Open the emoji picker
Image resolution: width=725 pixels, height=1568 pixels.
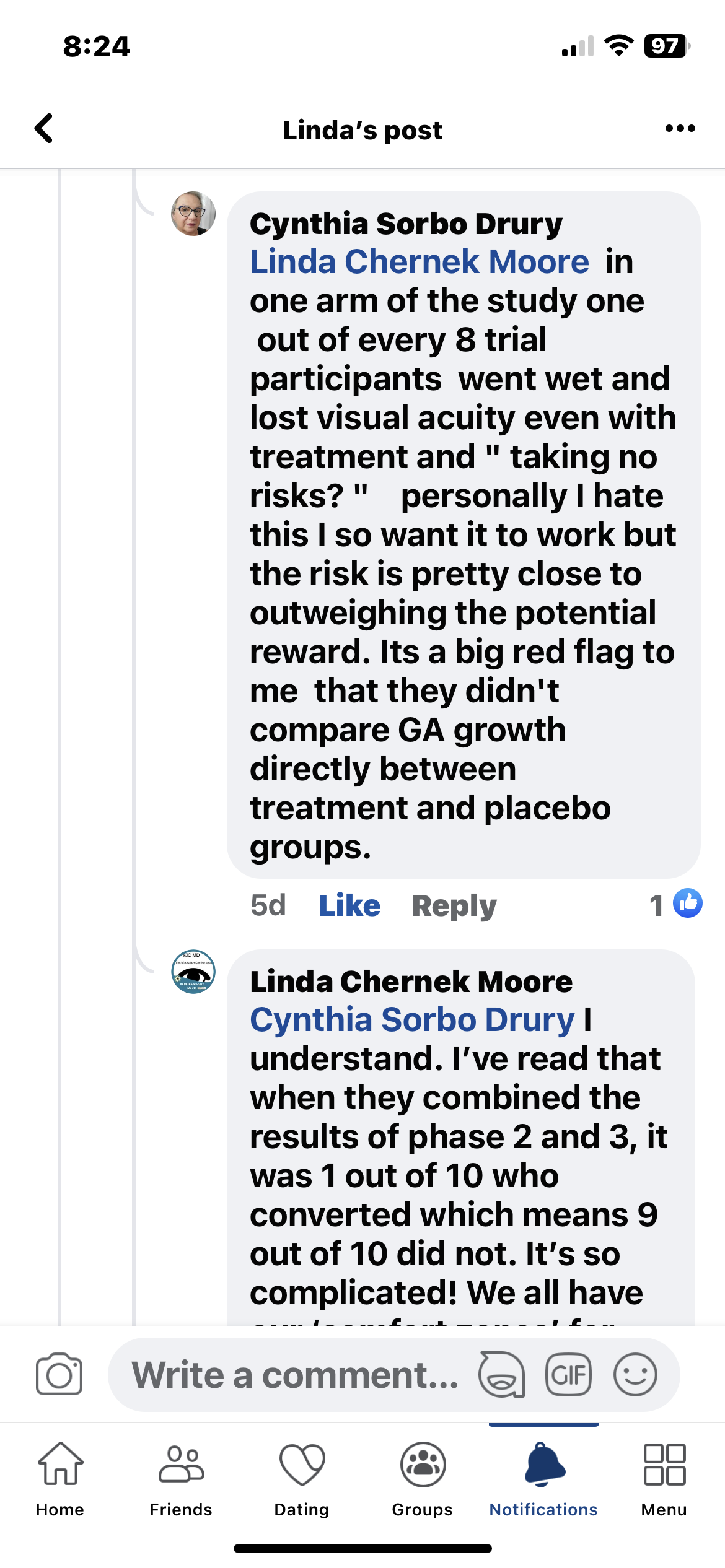635,1375
